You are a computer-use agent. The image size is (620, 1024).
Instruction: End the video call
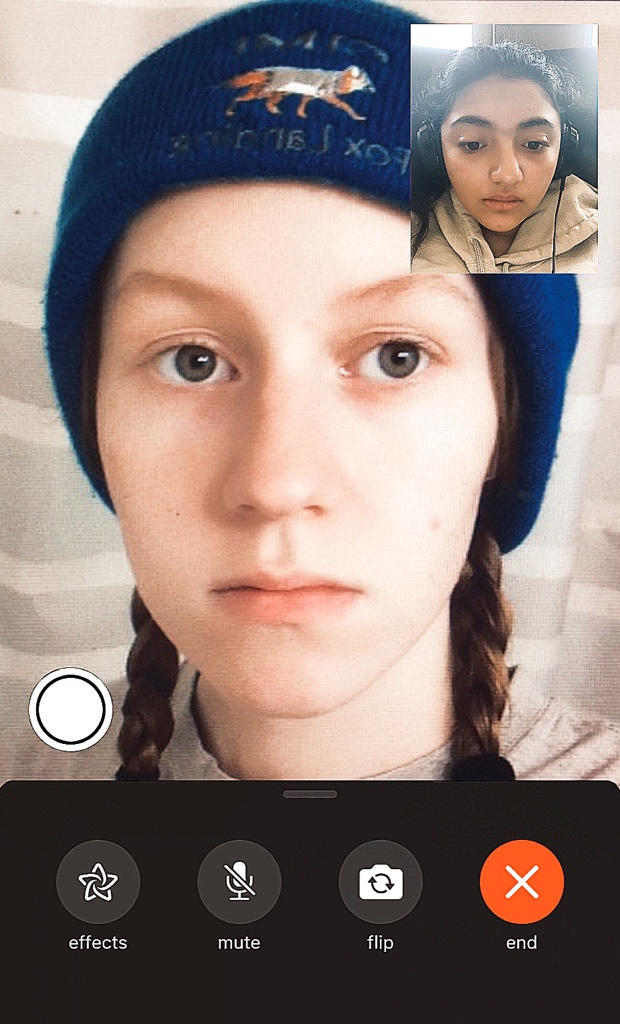point(521,882)
